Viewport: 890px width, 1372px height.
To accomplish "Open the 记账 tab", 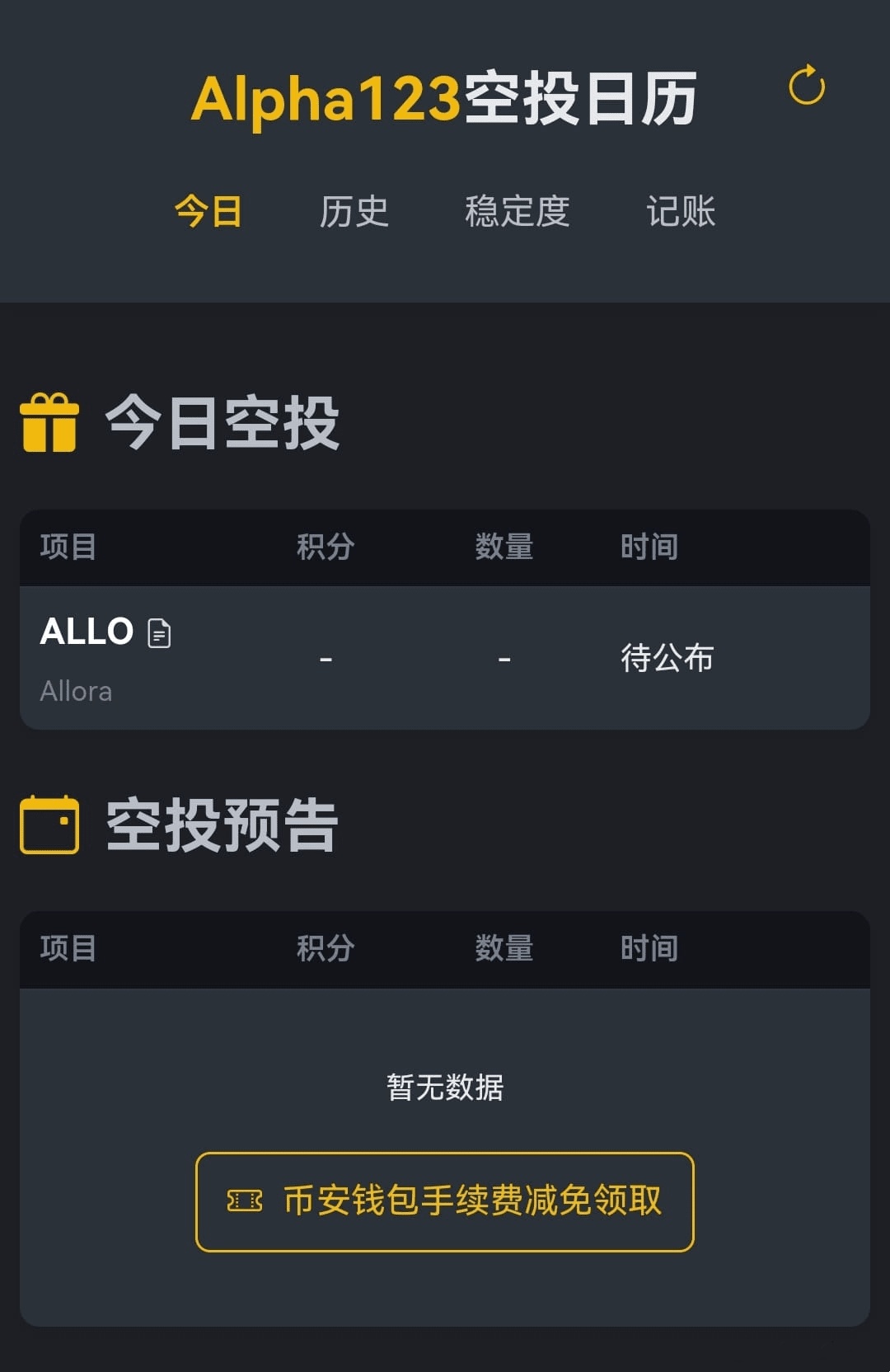I will pyautogui.click(x=681, y=211).
